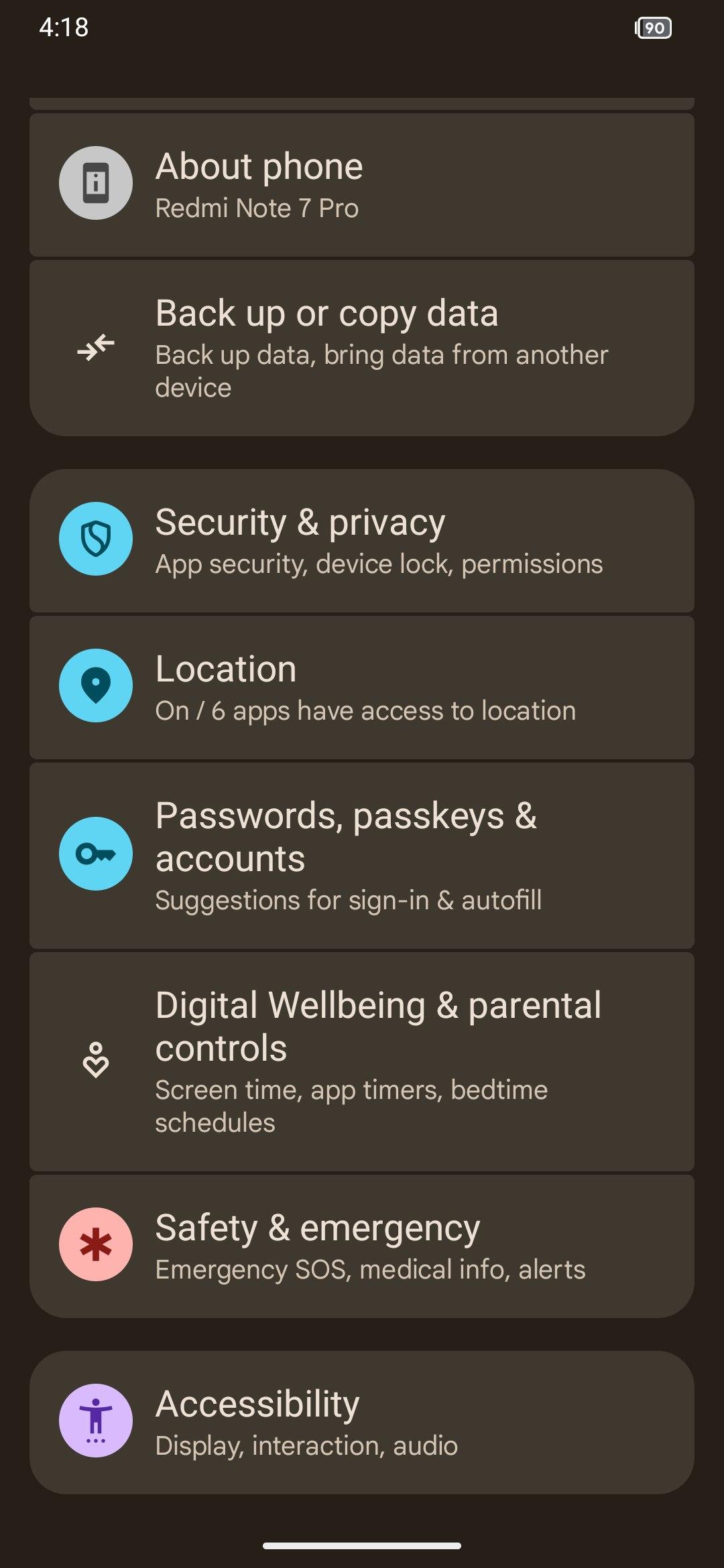Image resolution: width=724 pixels, height=1568 pixels.
Task: Open Safety & emergency settings
Action: click(x=362, y=1246)
